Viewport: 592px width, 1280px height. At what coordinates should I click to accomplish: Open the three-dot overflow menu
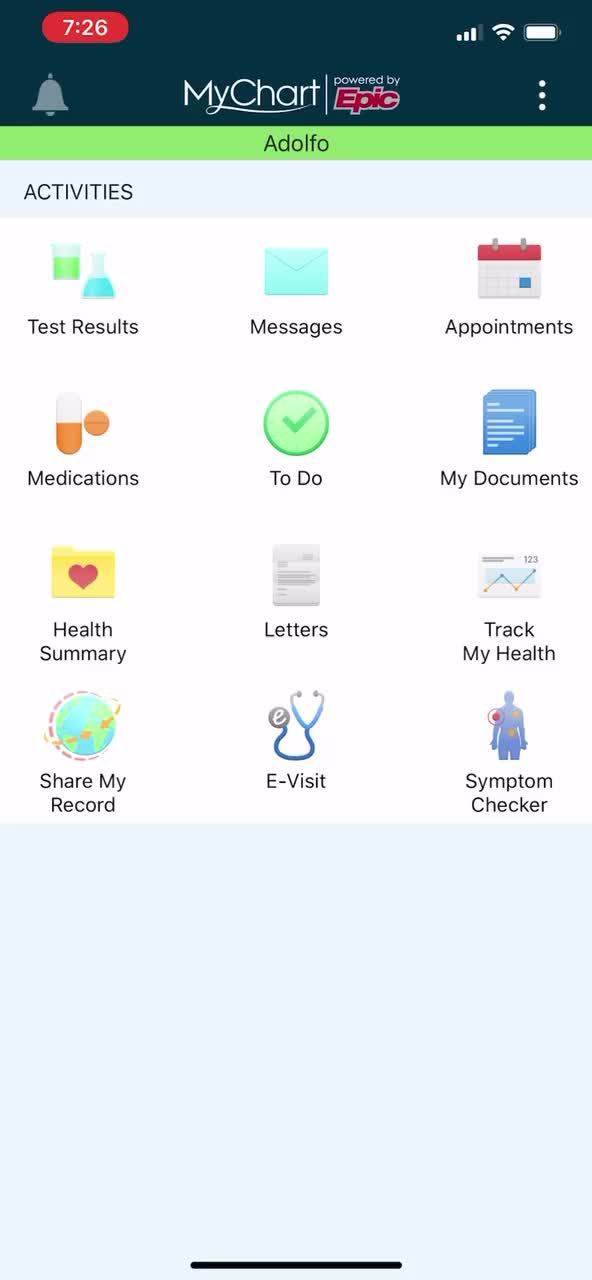542,95
